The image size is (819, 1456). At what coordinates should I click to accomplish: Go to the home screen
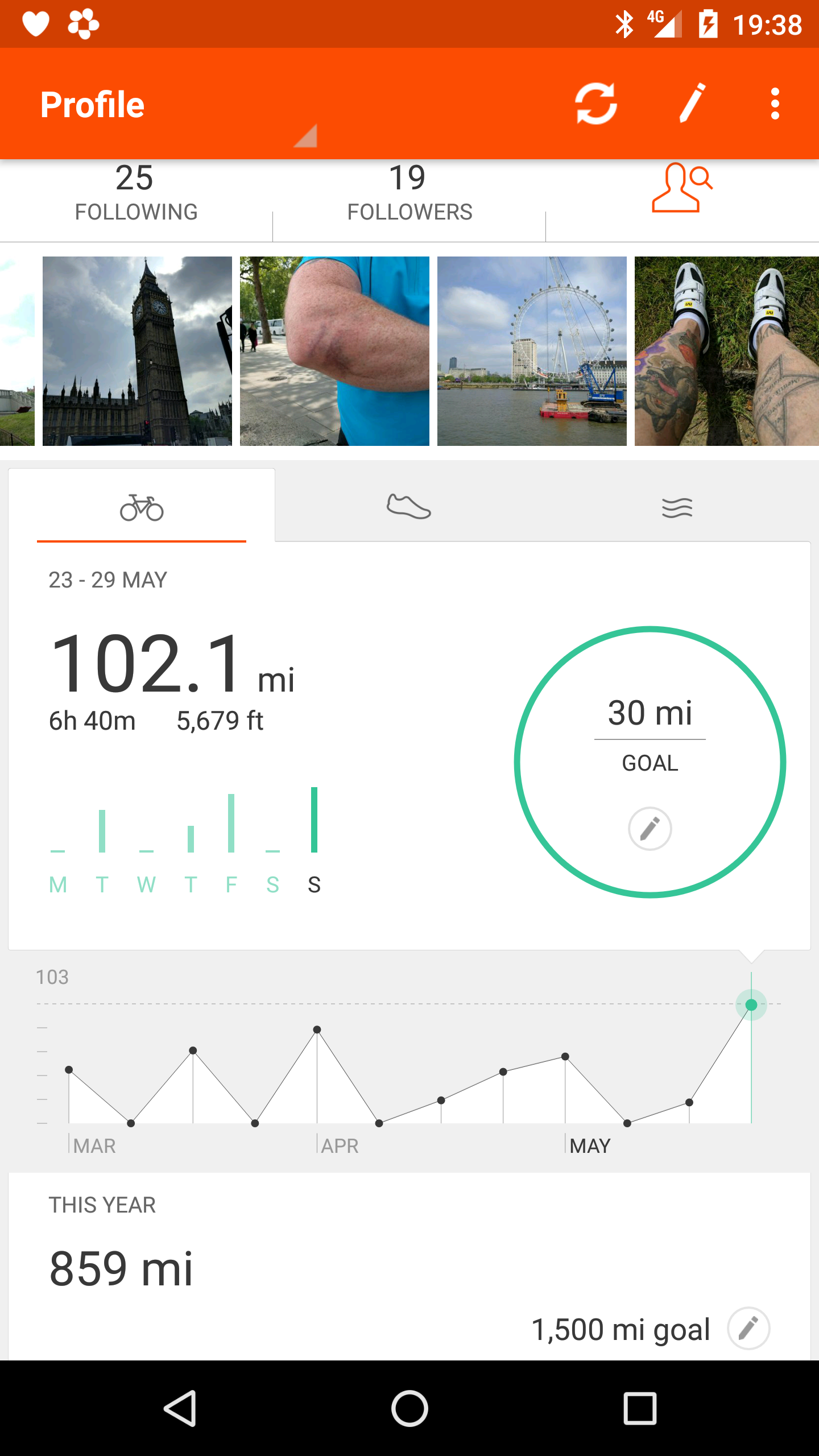click(x=409, y=1408)
